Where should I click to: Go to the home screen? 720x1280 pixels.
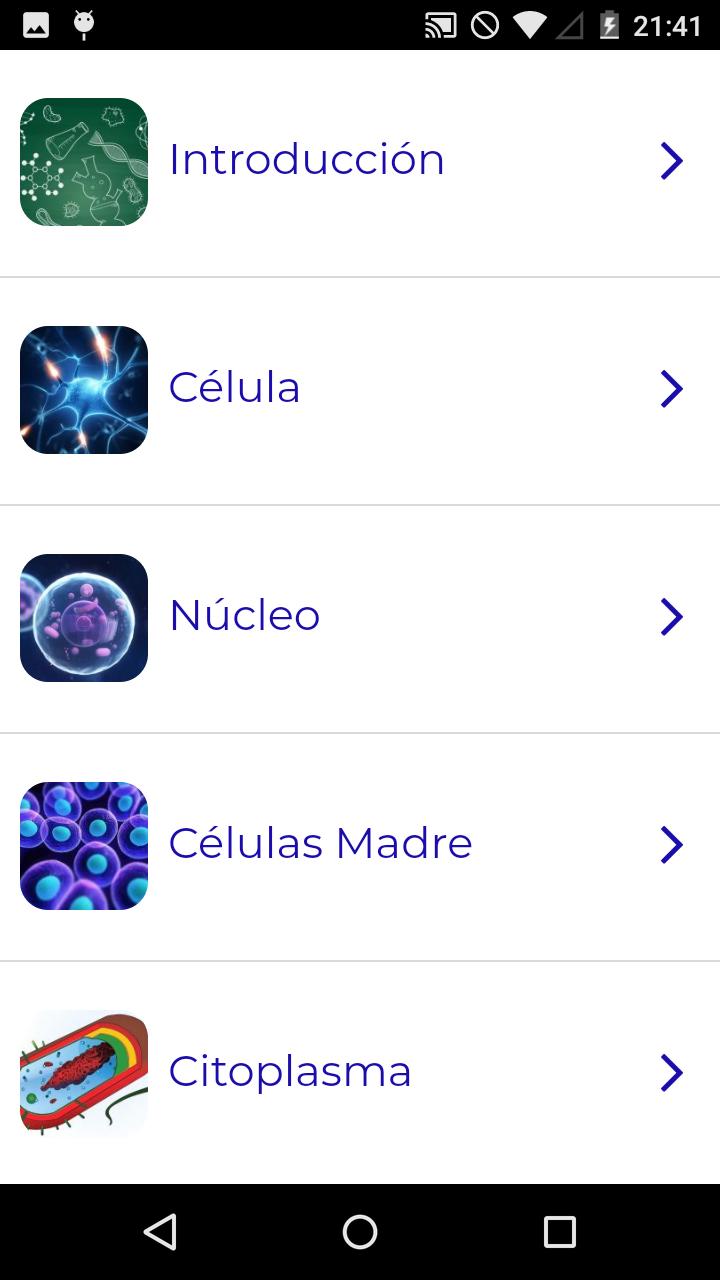click(x=360, y=1232)
